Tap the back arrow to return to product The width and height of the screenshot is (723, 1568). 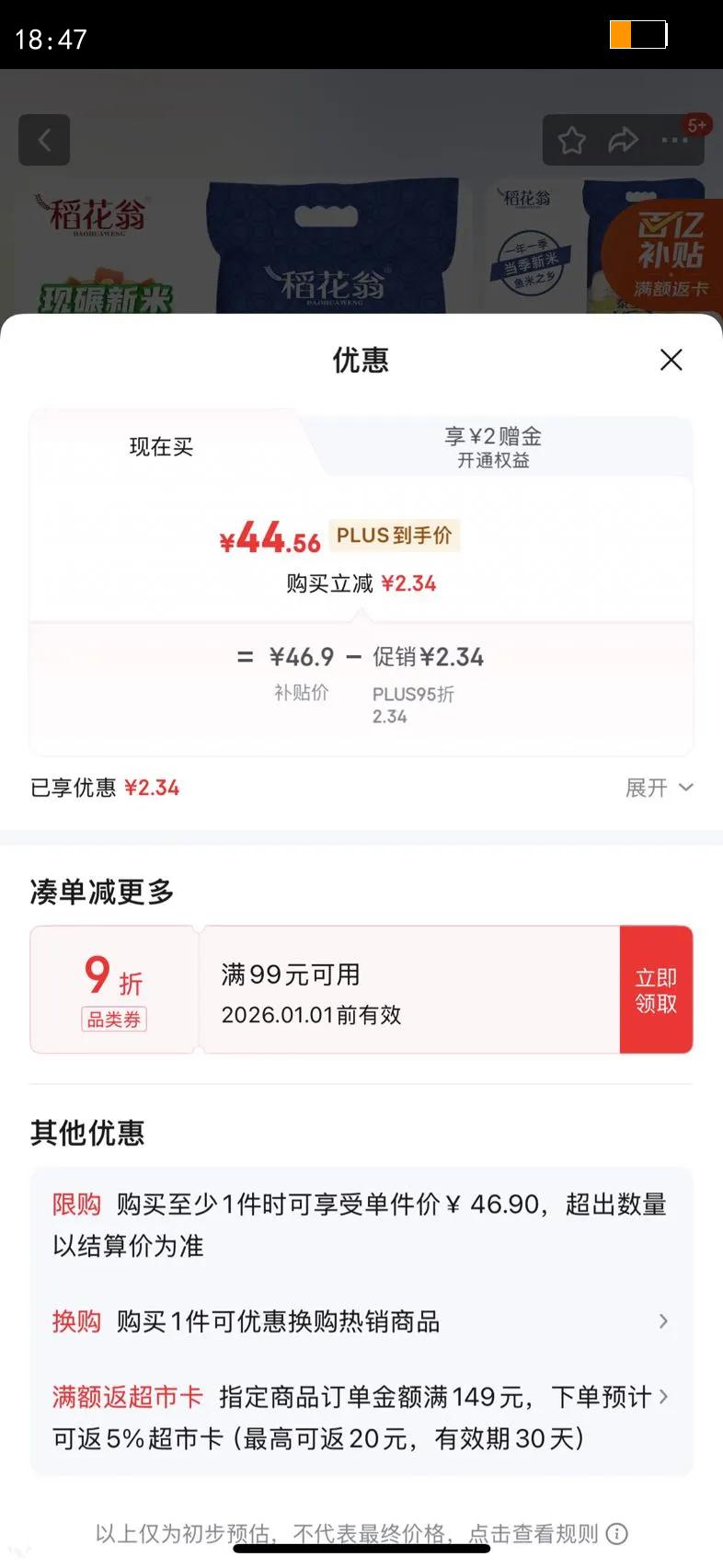coord(44,140)
